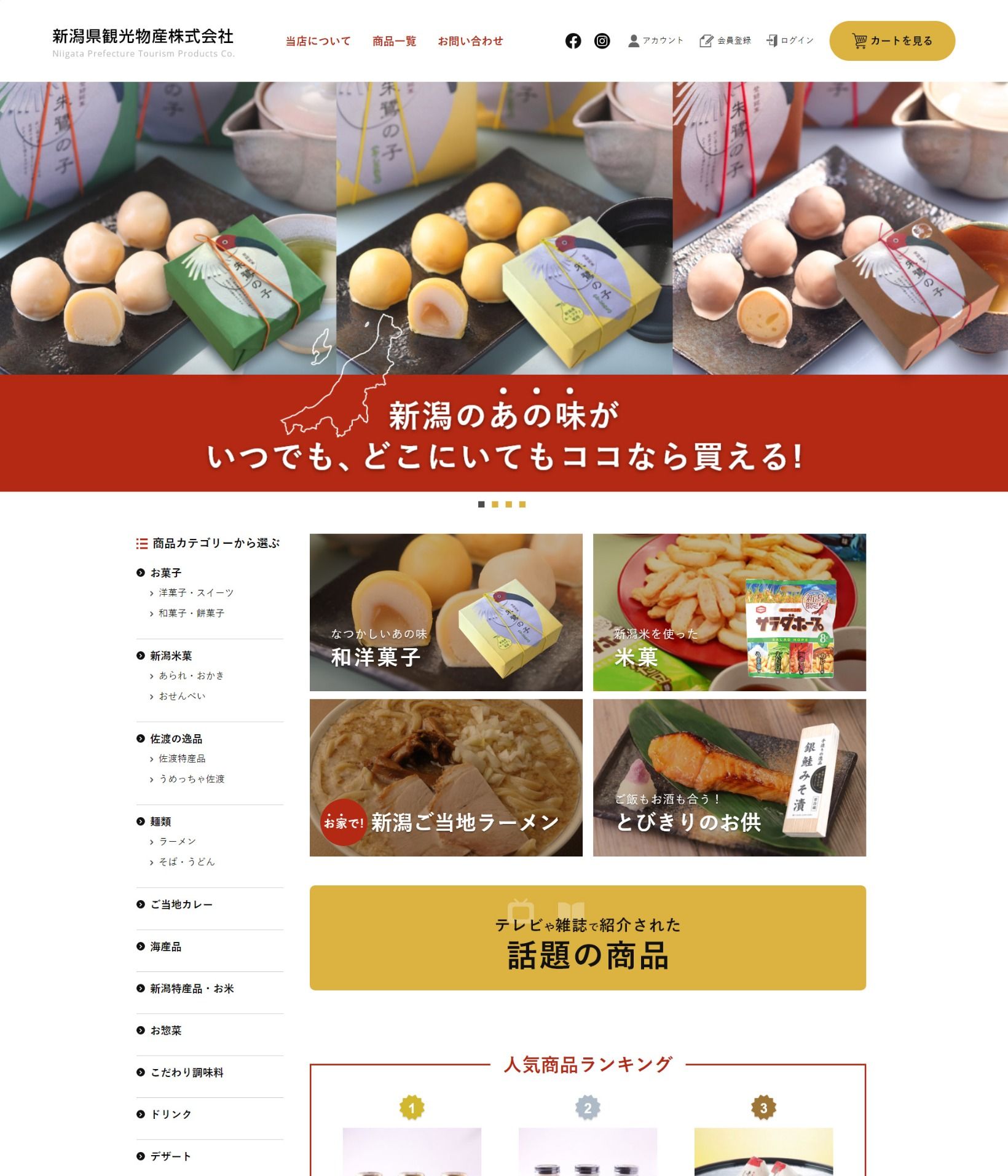Open the 米菓 rice cracker tile
The width and height of the screenshot is (1008, 1176).
click(x=729, y=612)
